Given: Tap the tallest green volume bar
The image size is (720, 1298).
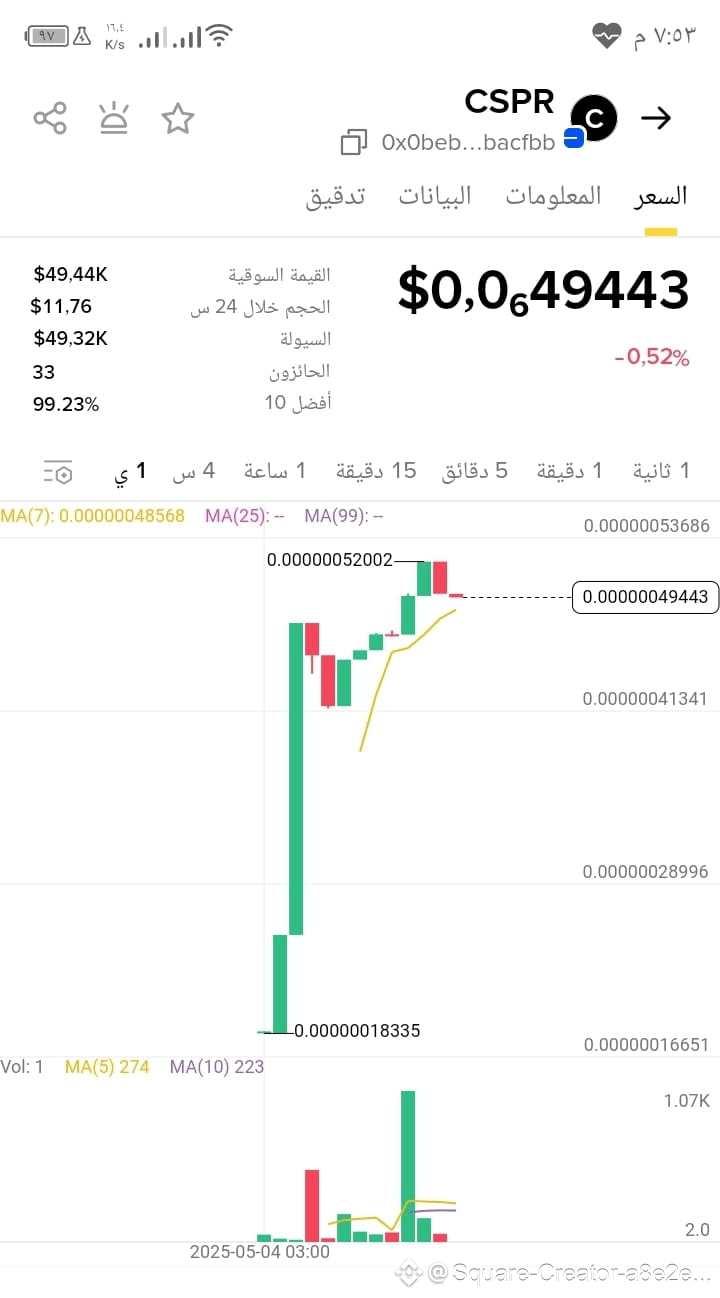Looking at the screenshot, I should (408, 1160).
